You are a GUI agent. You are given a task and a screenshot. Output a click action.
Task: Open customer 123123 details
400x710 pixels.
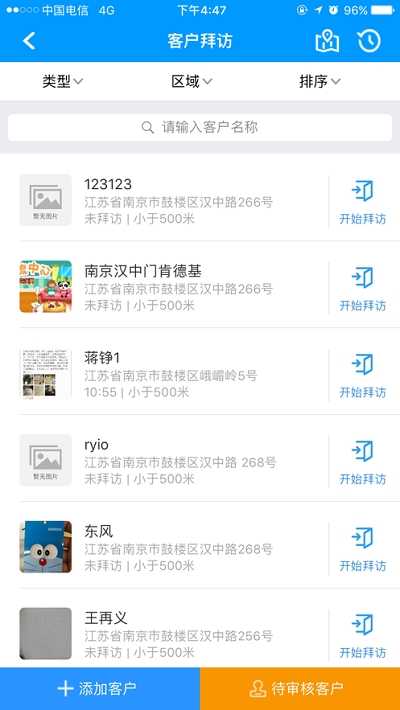click(173, 200)
